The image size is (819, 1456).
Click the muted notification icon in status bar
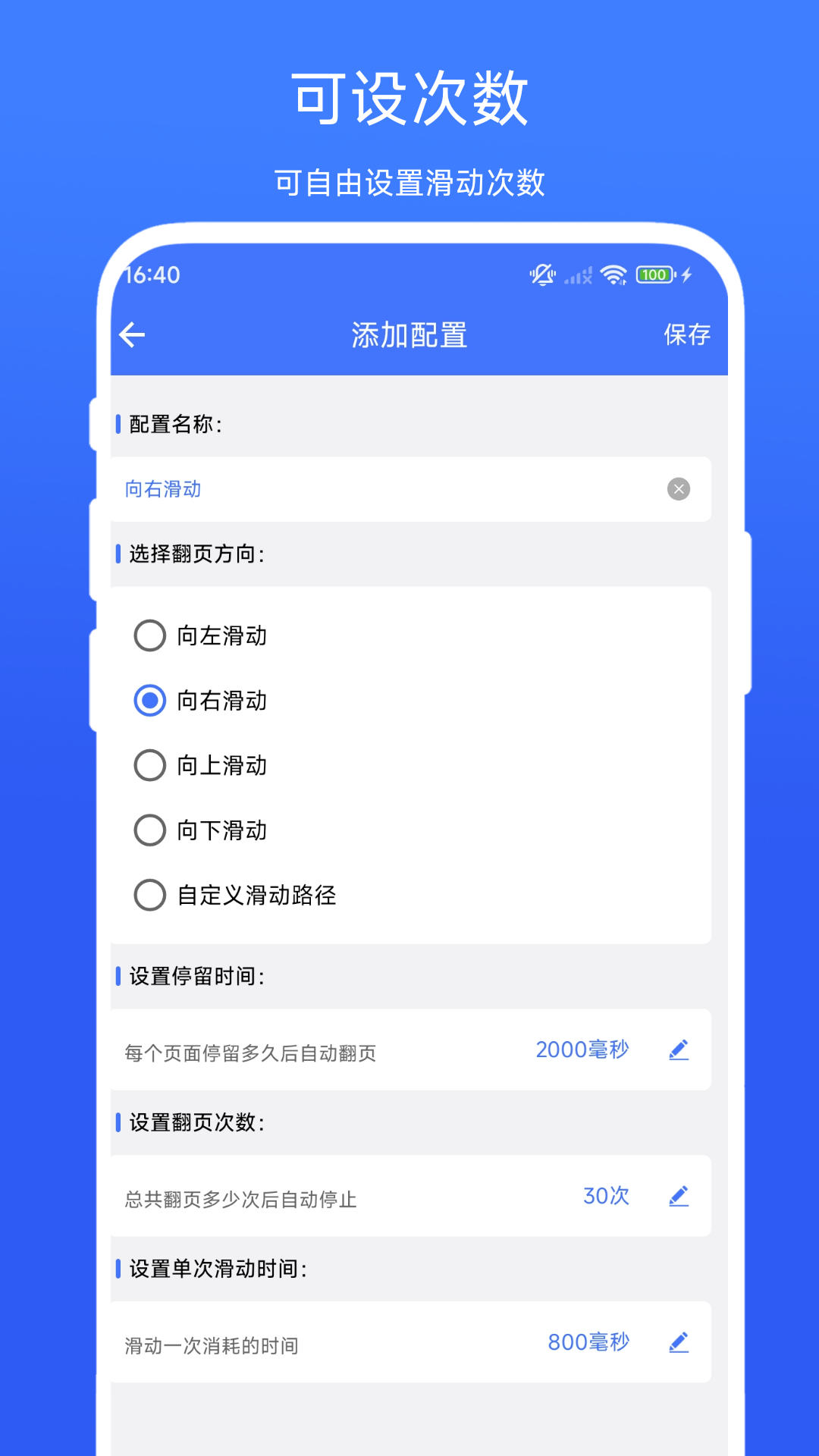[543, 275]
